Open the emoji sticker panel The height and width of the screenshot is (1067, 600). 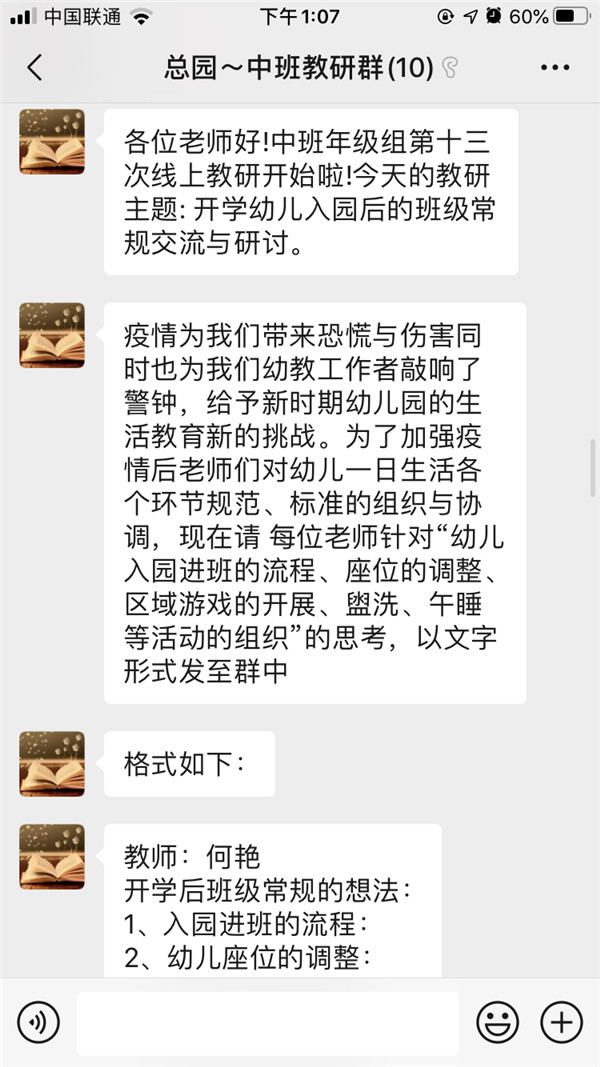(x=497, y=1022)
